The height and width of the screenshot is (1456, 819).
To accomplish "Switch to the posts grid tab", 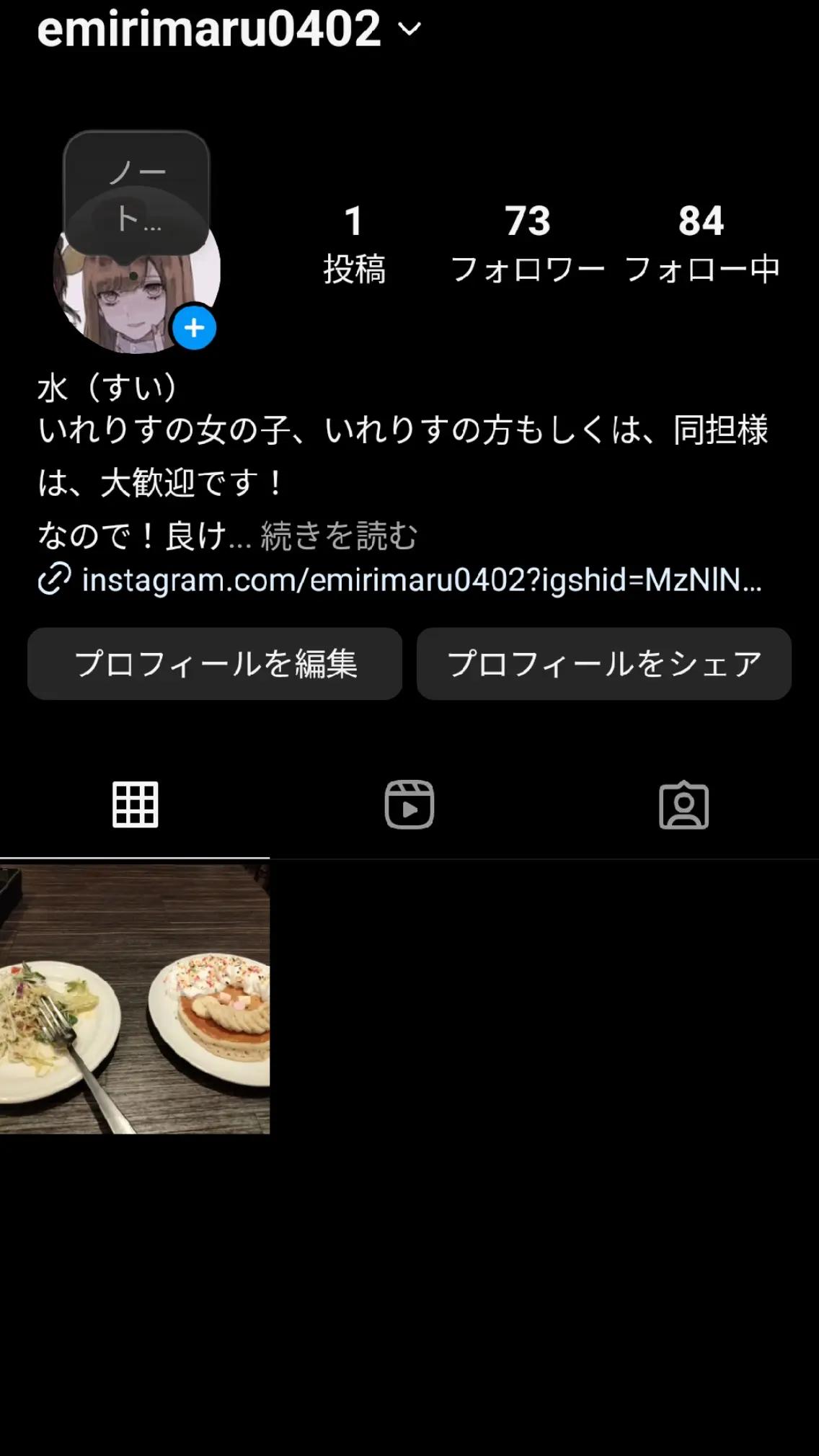I will (x=136, y=804).
